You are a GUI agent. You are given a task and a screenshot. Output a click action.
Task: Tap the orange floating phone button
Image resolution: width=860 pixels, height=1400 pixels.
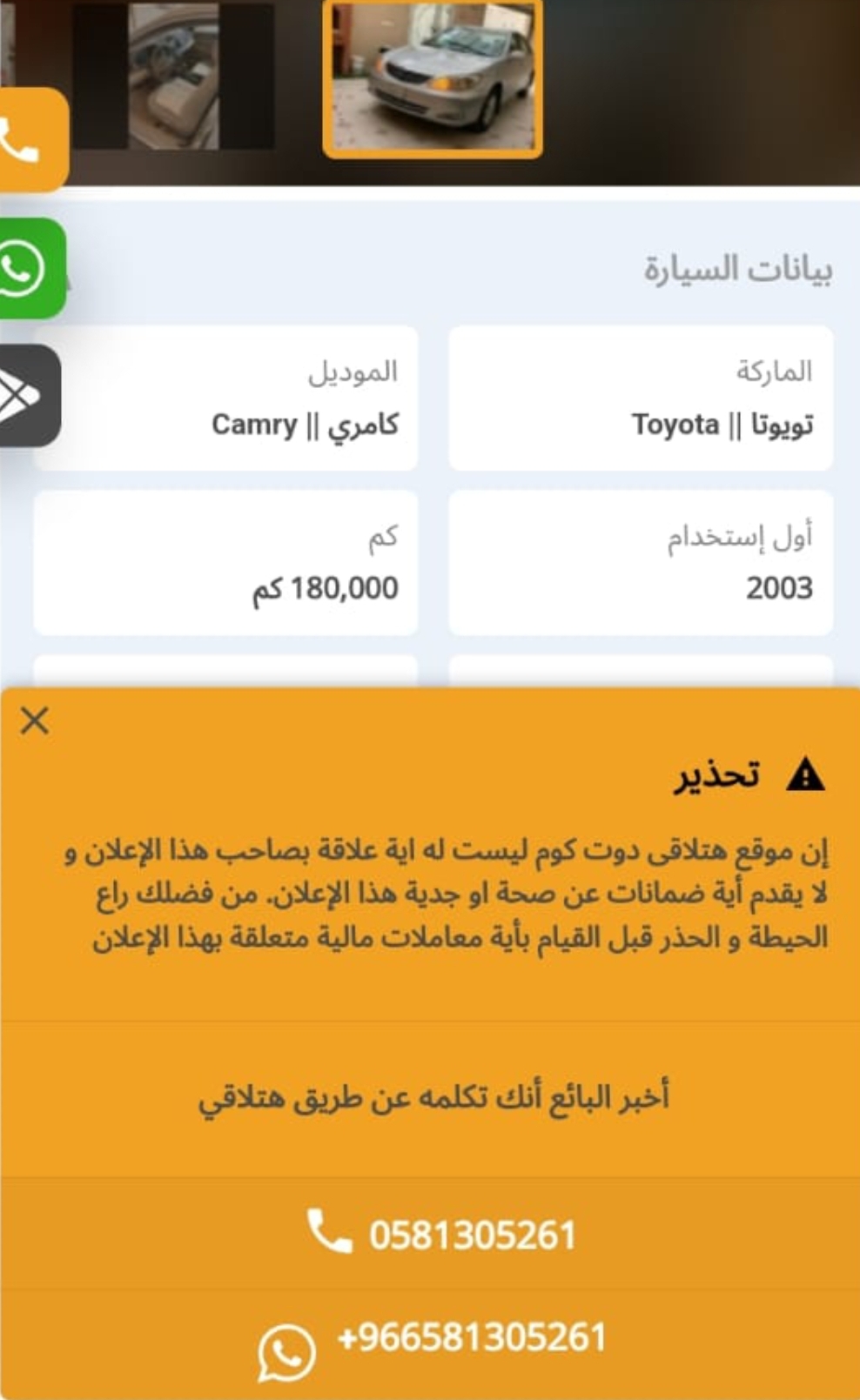tap(32, 139)
